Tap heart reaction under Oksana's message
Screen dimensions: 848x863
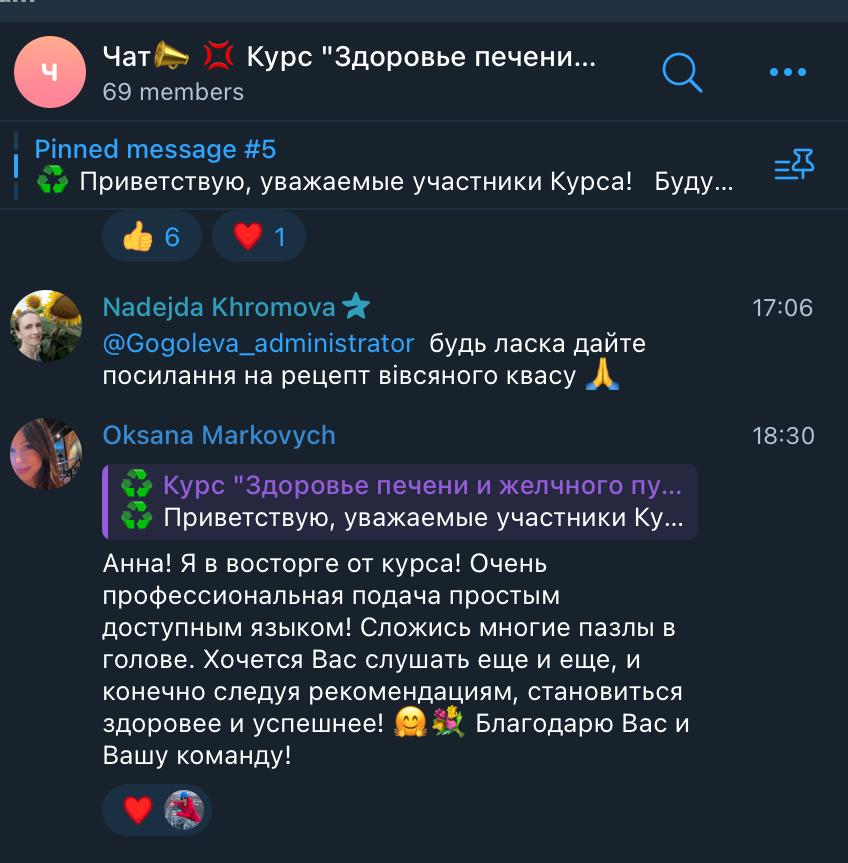pos(139,808)
